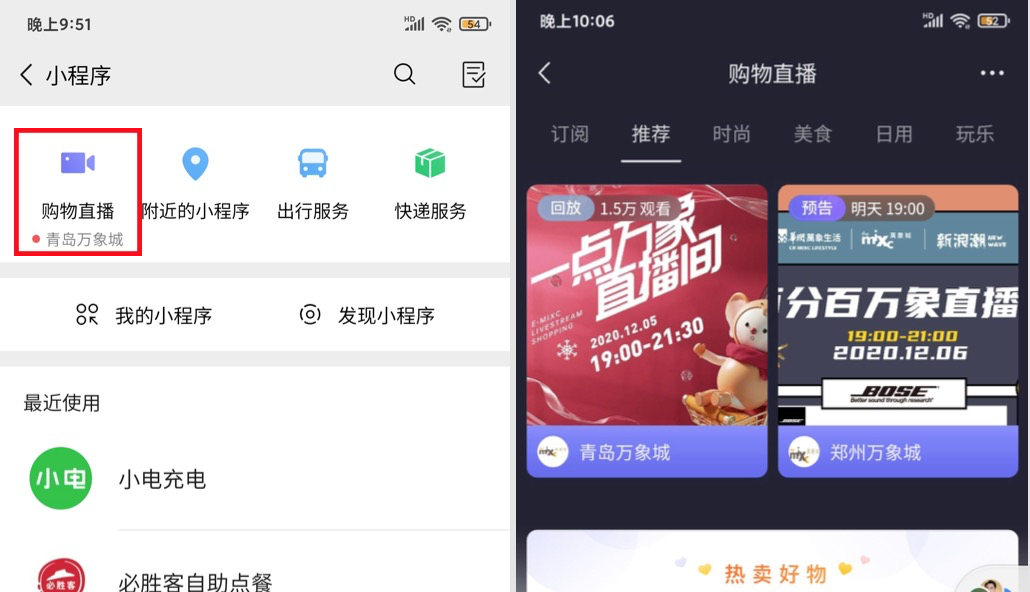The width and height of the screenshot is (1030, 592).
Task: Open search in the 小程序 page
Action: click(404, 74)
